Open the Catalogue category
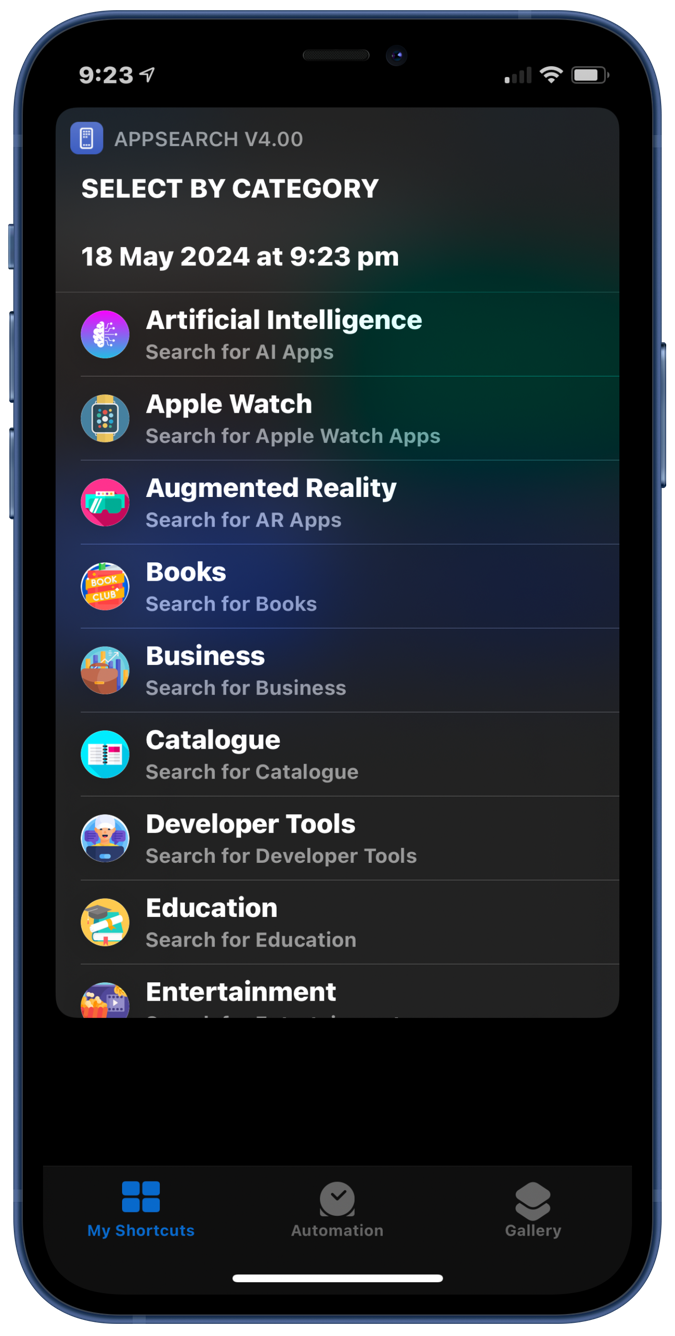Image resolution: width=675 pixels, height=1336 pixels. click(251, 754)
